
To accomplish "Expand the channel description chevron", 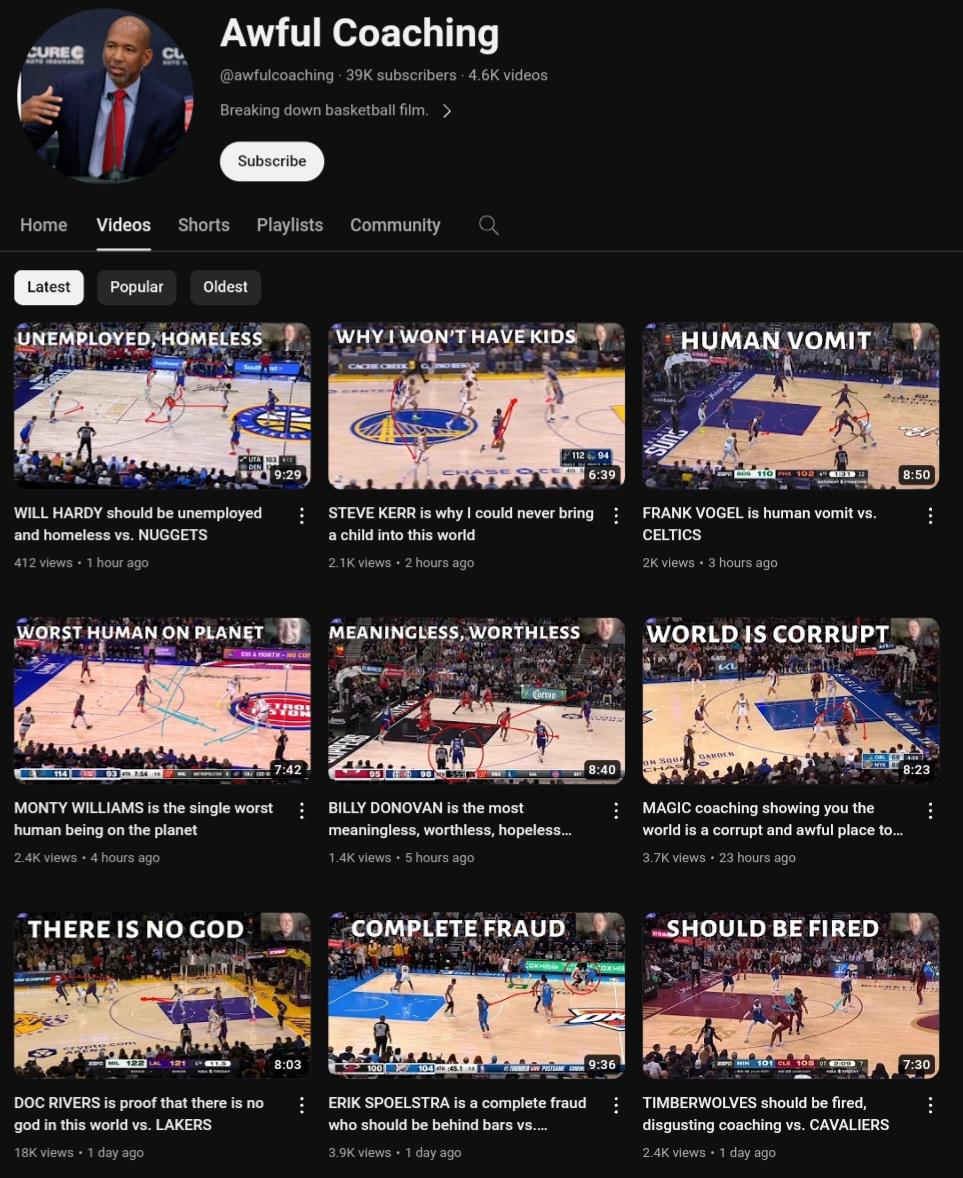I will point(447,111).
